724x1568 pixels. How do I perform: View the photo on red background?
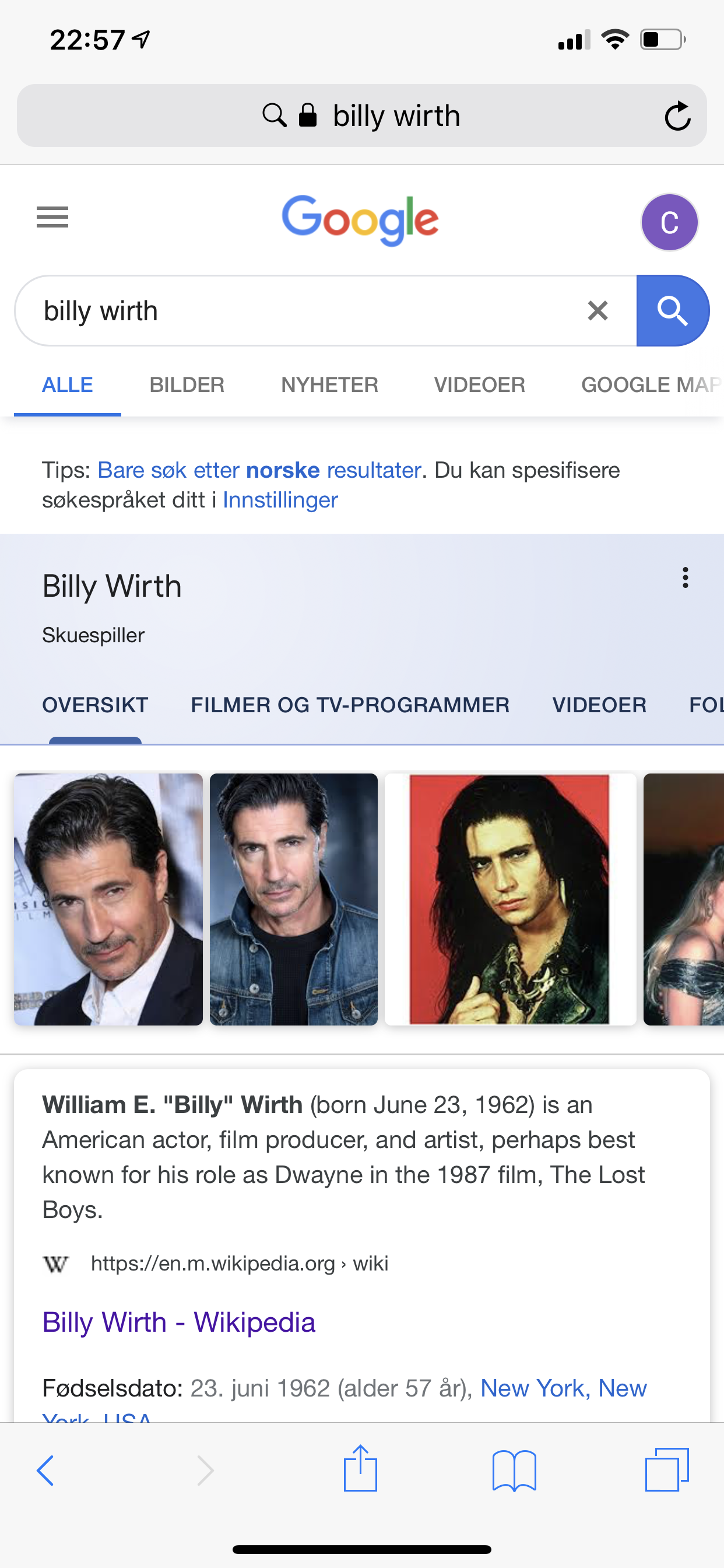[x=511, y=899]
